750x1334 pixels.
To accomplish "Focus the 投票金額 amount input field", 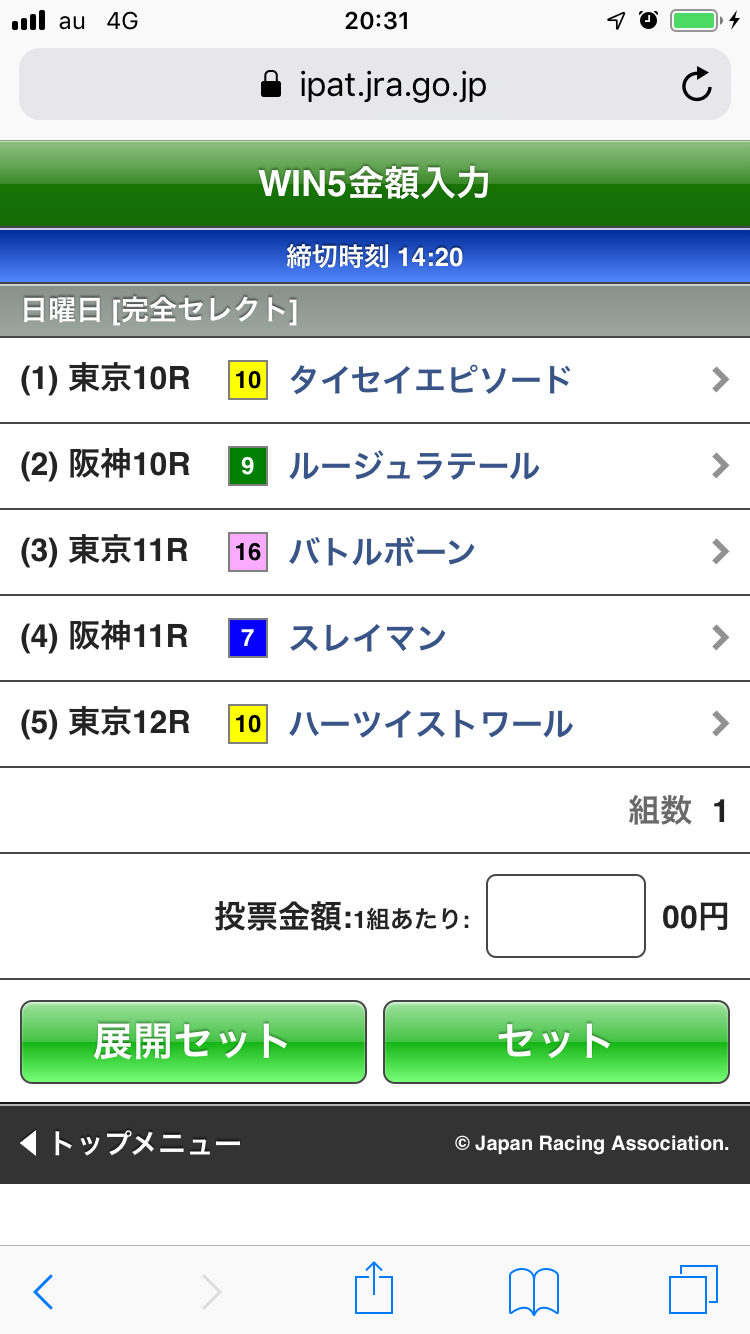I will [x=565, y=916].
